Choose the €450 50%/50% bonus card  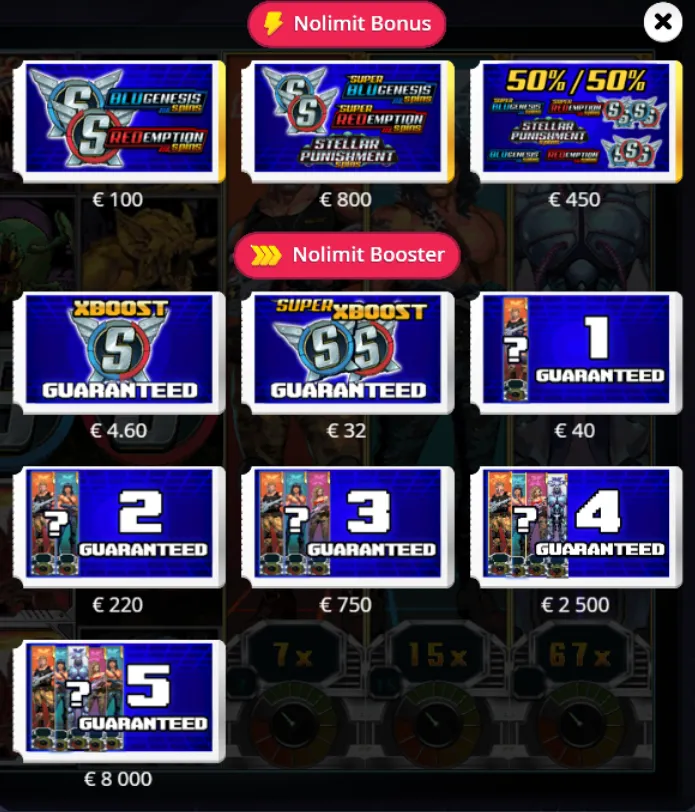tap(574, 121)
